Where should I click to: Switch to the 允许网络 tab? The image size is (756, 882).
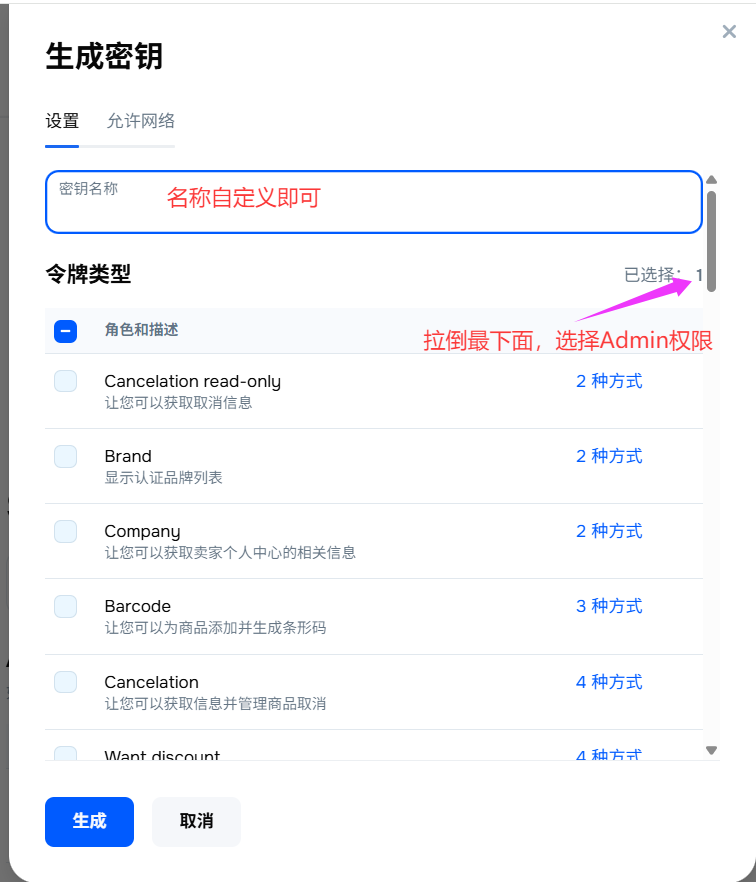141,121
